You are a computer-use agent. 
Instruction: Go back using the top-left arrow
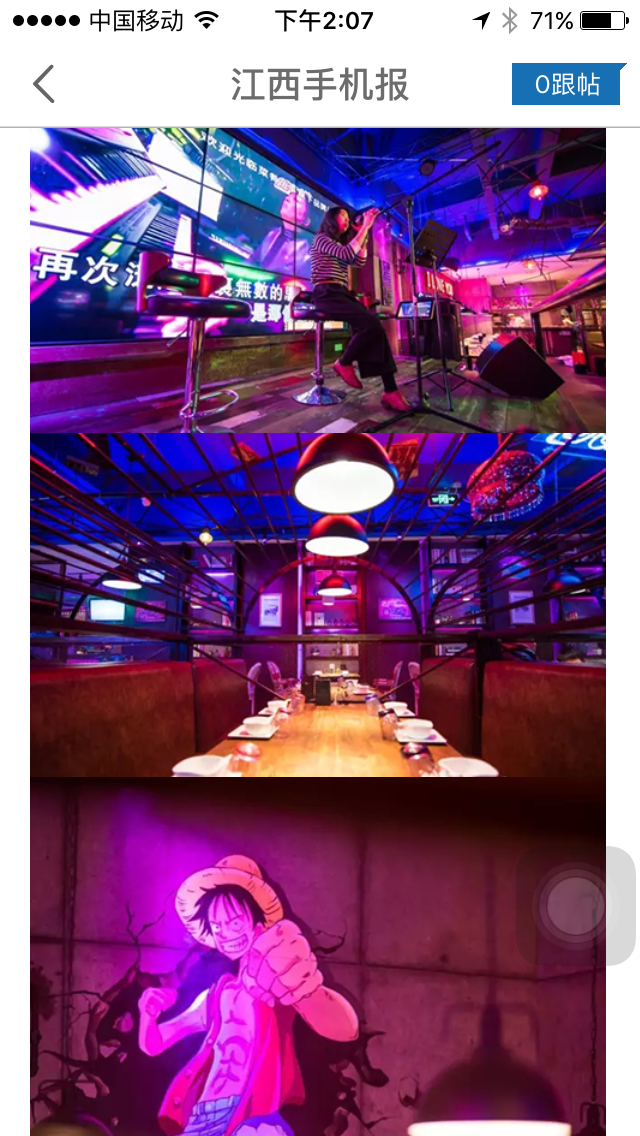44,85
